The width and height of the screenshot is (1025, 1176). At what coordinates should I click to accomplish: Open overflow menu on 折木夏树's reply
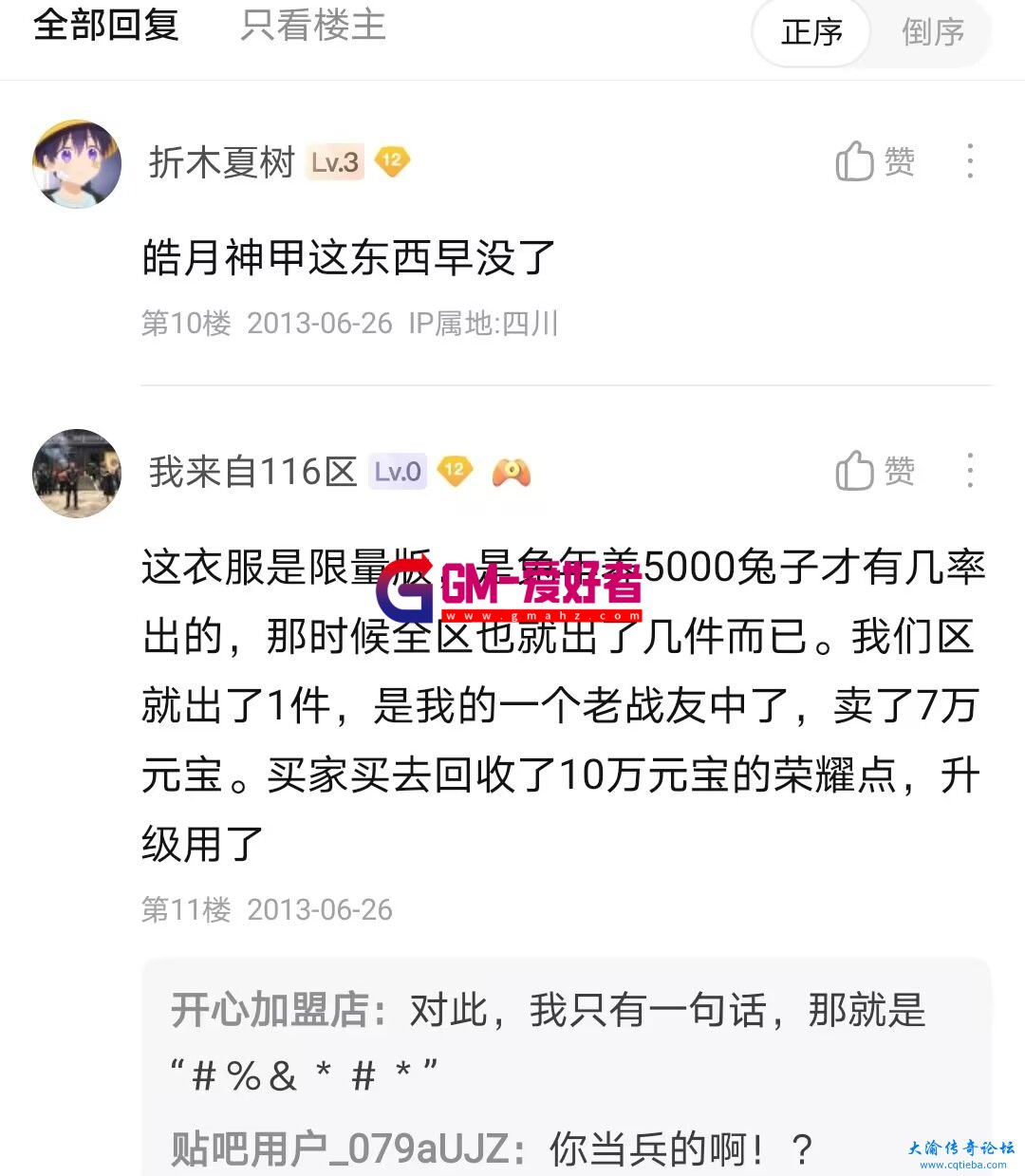[969, 161]
